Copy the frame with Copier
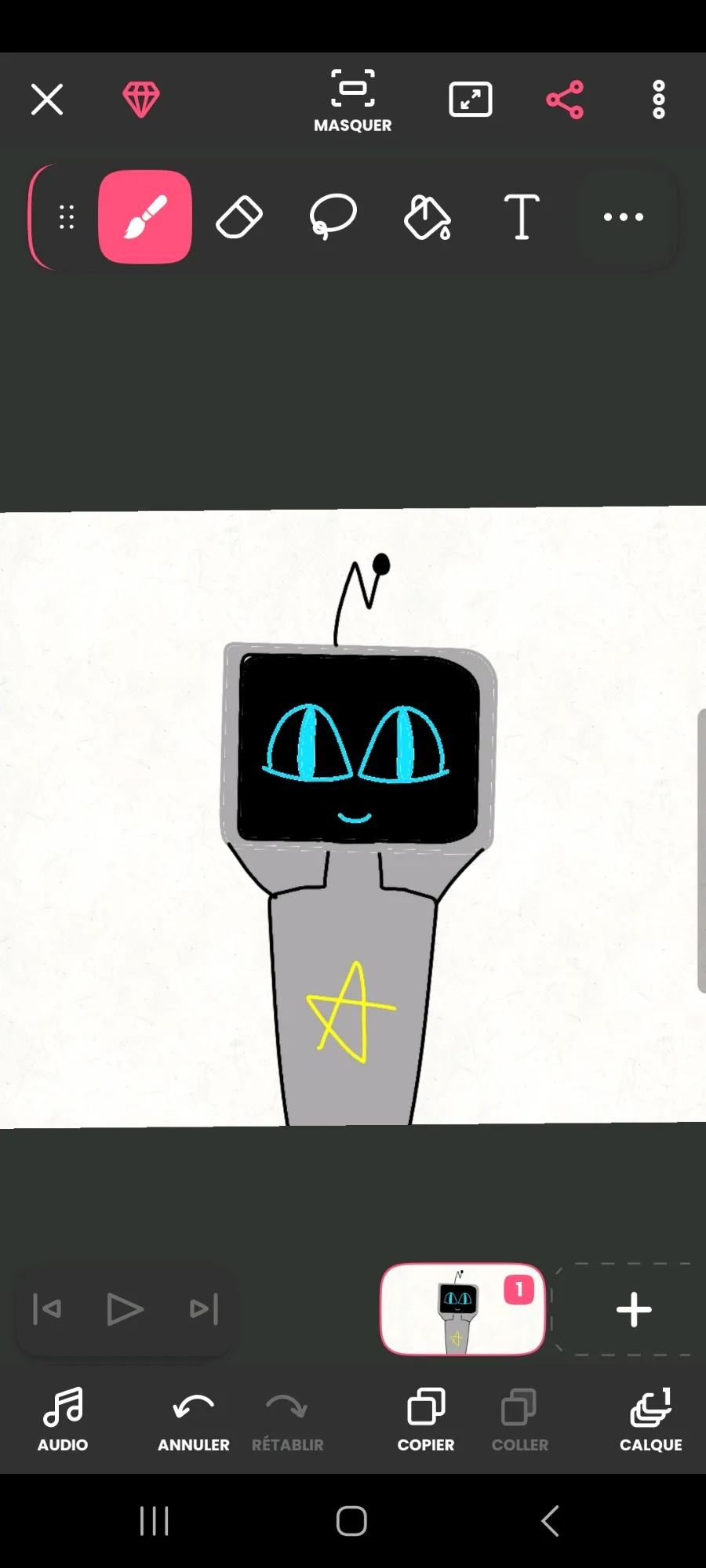Image resolution: width=706 pixels, height=1568 pixels. pyautogui.click(x=426, y=1420)
